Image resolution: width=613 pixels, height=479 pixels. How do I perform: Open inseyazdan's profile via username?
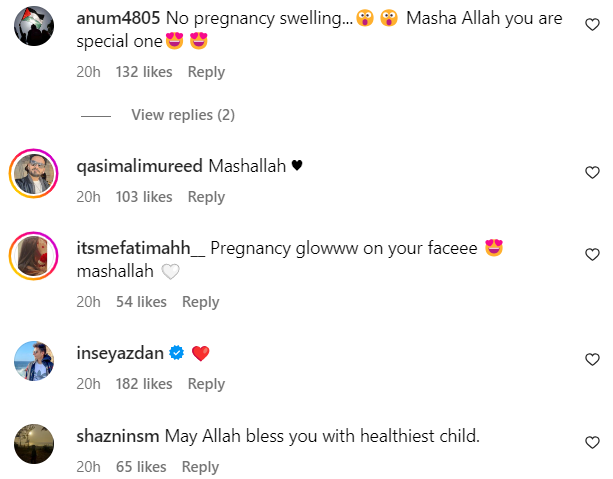[x=117, y=353]
